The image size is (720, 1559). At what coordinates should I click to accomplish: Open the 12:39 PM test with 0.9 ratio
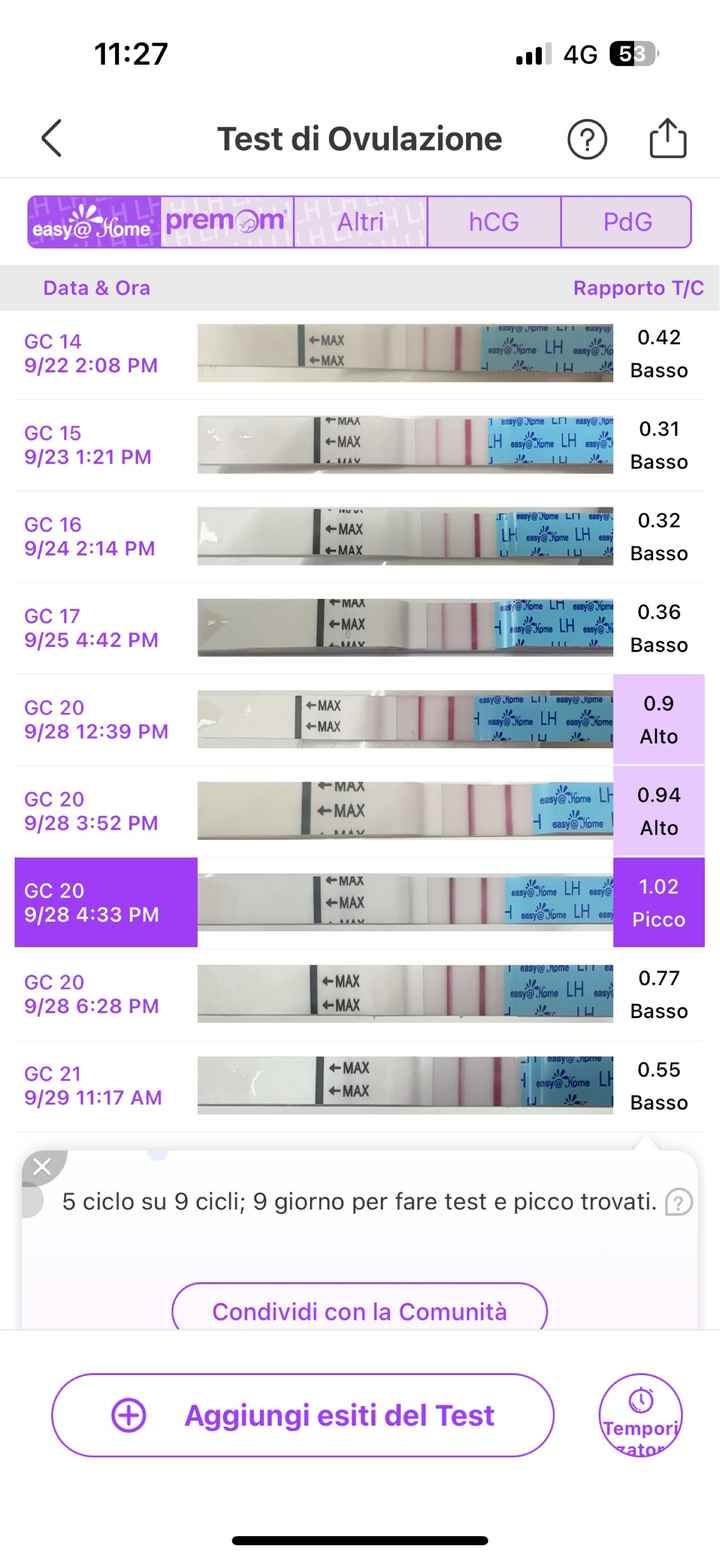[360, 720]
